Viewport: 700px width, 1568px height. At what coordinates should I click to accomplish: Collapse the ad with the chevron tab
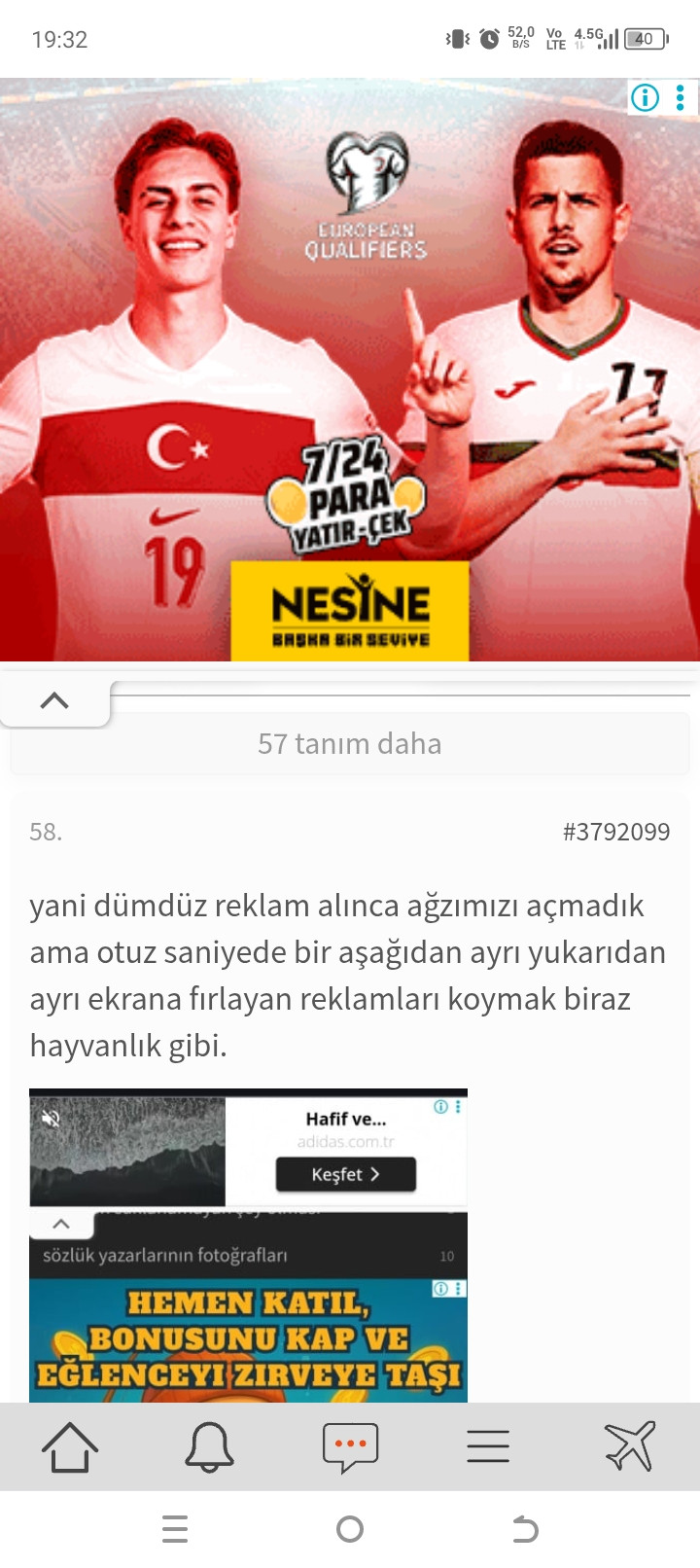(x=54, y=701)
